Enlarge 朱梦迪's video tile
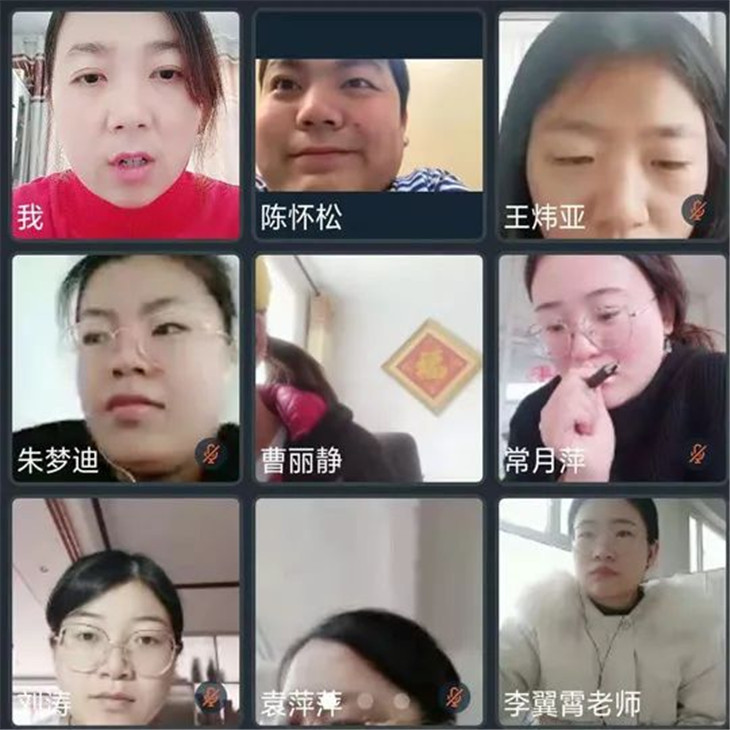Image resolution: width=730 pixels, height=730 pixels. coord(125,368)
